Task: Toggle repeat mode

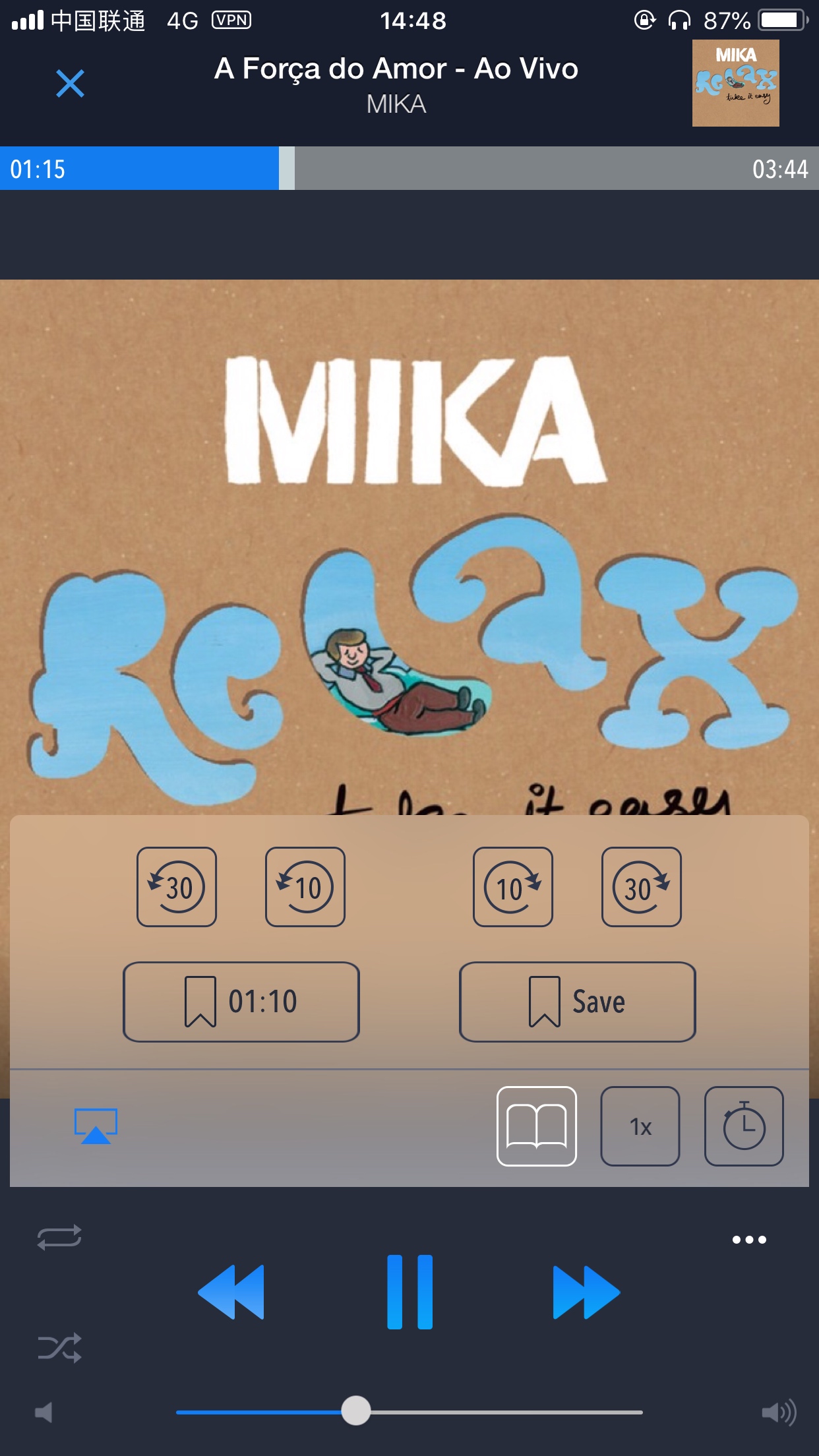Action: (x=59, y=1237)
